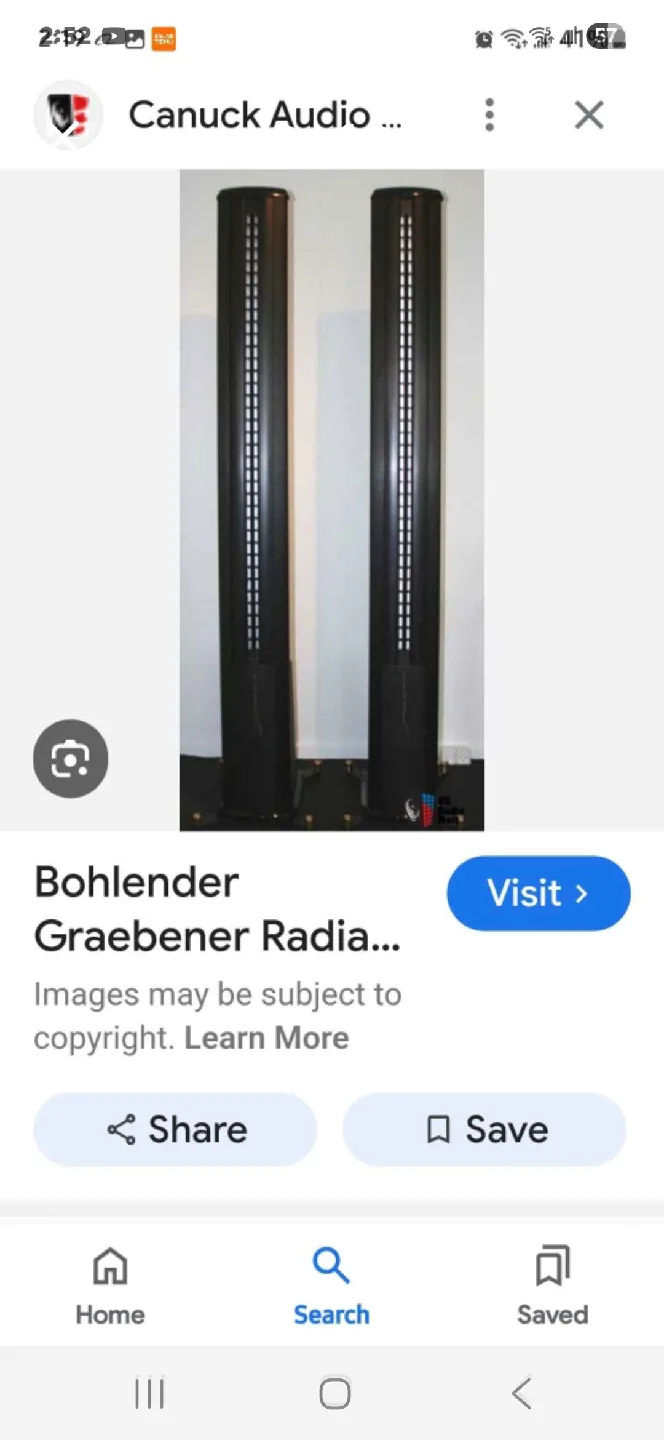664x1440 pixels.
Task: Open the Saved tab
Action: point(552,1285)
